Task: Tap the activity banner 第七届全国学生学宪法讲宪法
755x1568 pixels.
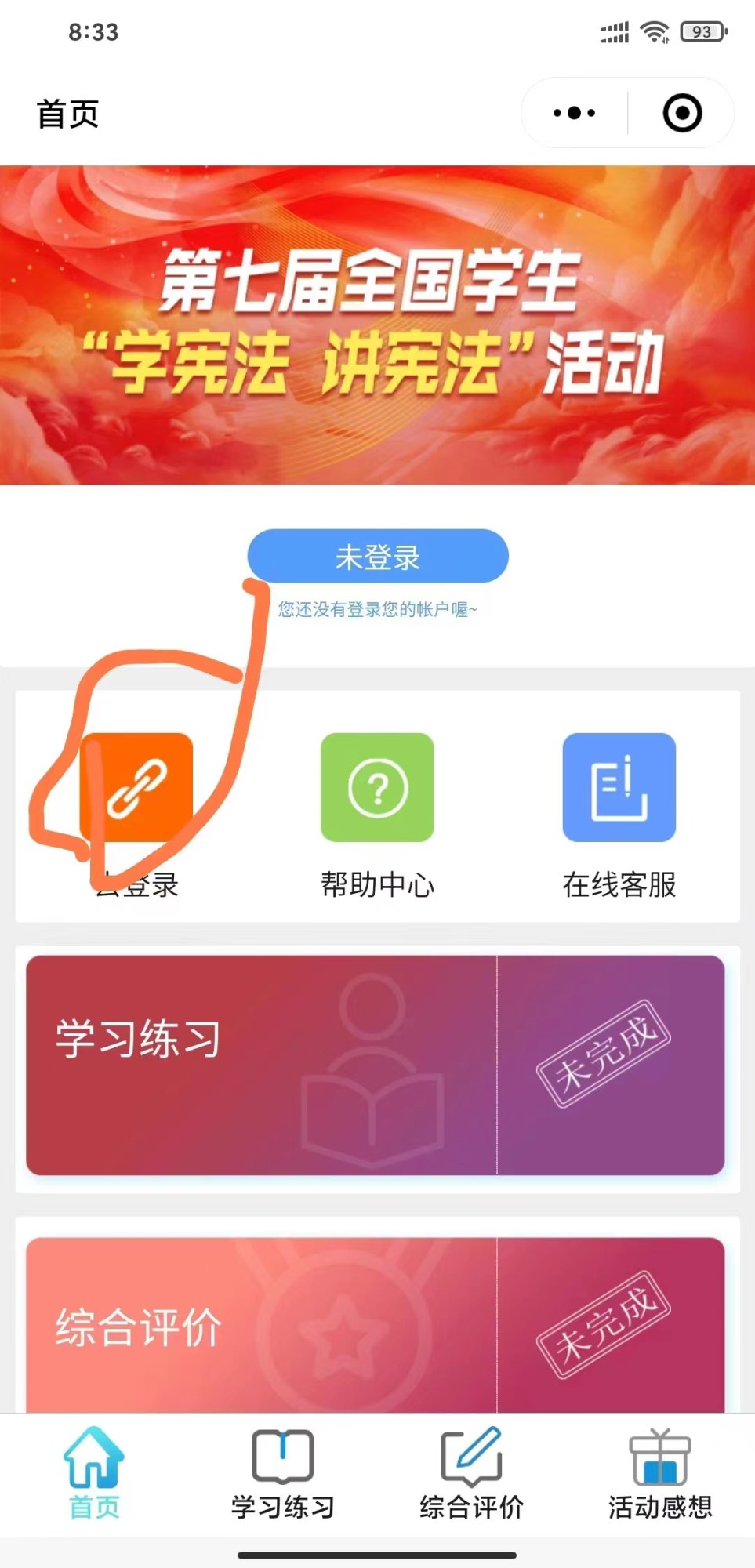Action: (377, 321)
